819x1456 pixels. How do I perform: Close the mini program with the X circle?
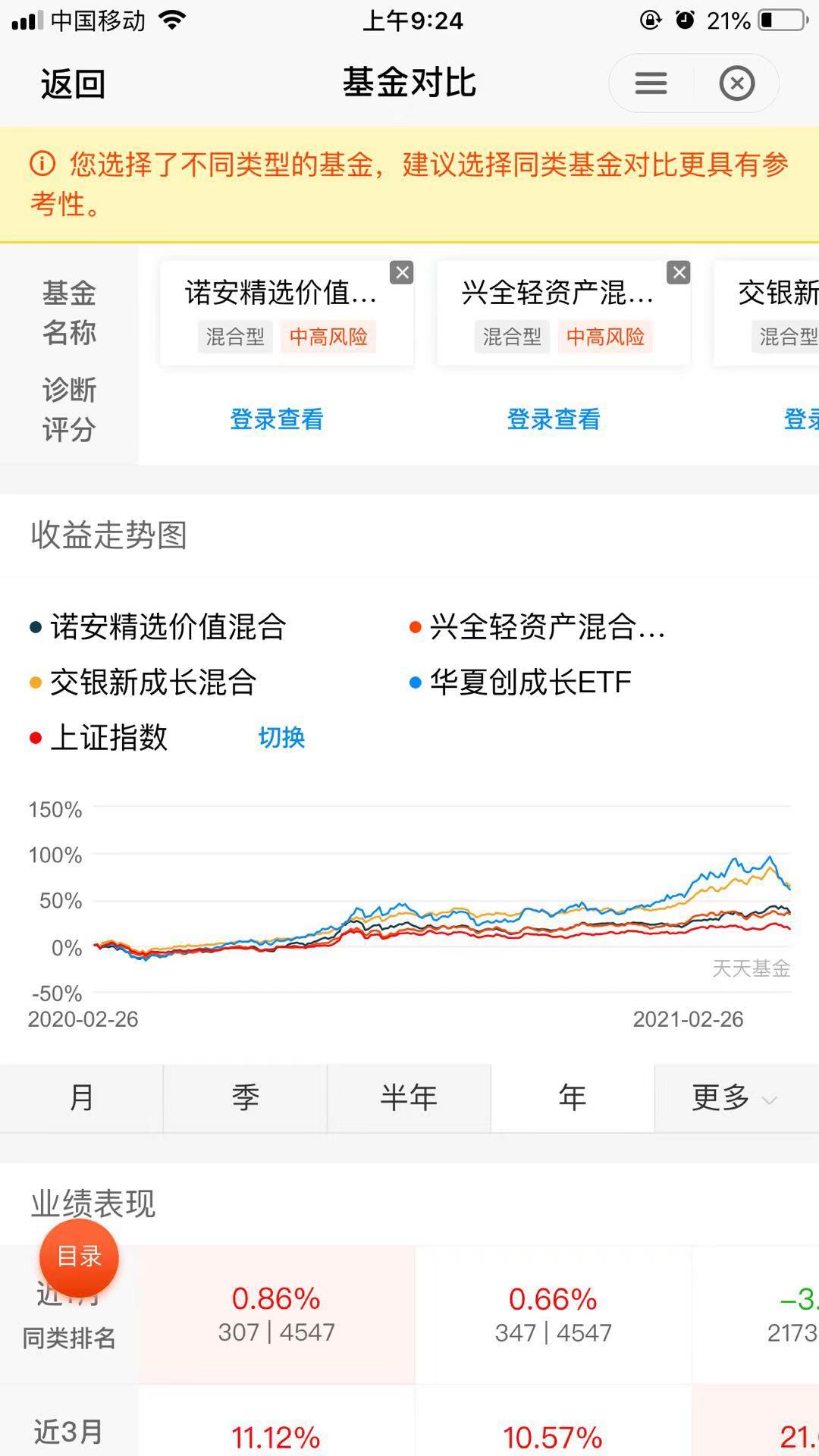coord(736,83)
